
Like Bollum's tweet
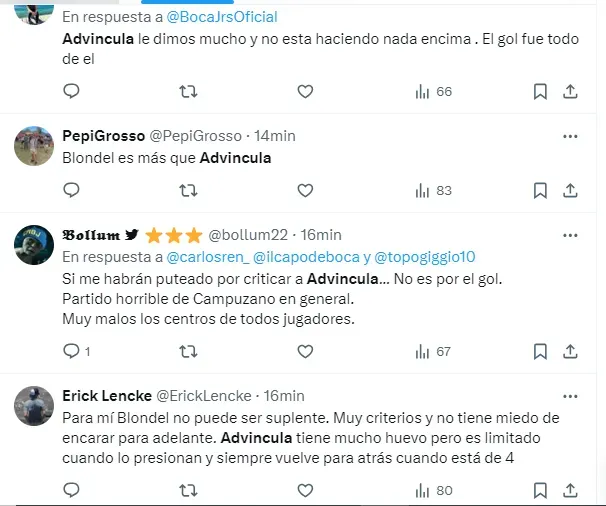306,351
